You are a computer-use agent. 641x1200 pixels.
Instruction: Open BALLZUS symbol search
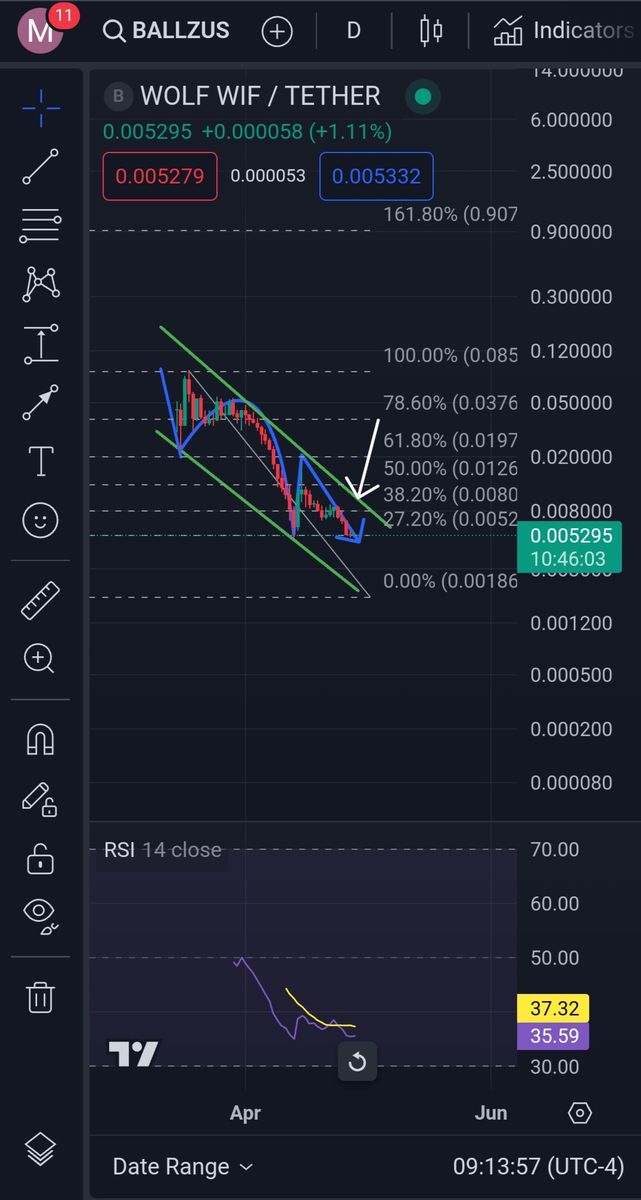[x=166, y=31]
